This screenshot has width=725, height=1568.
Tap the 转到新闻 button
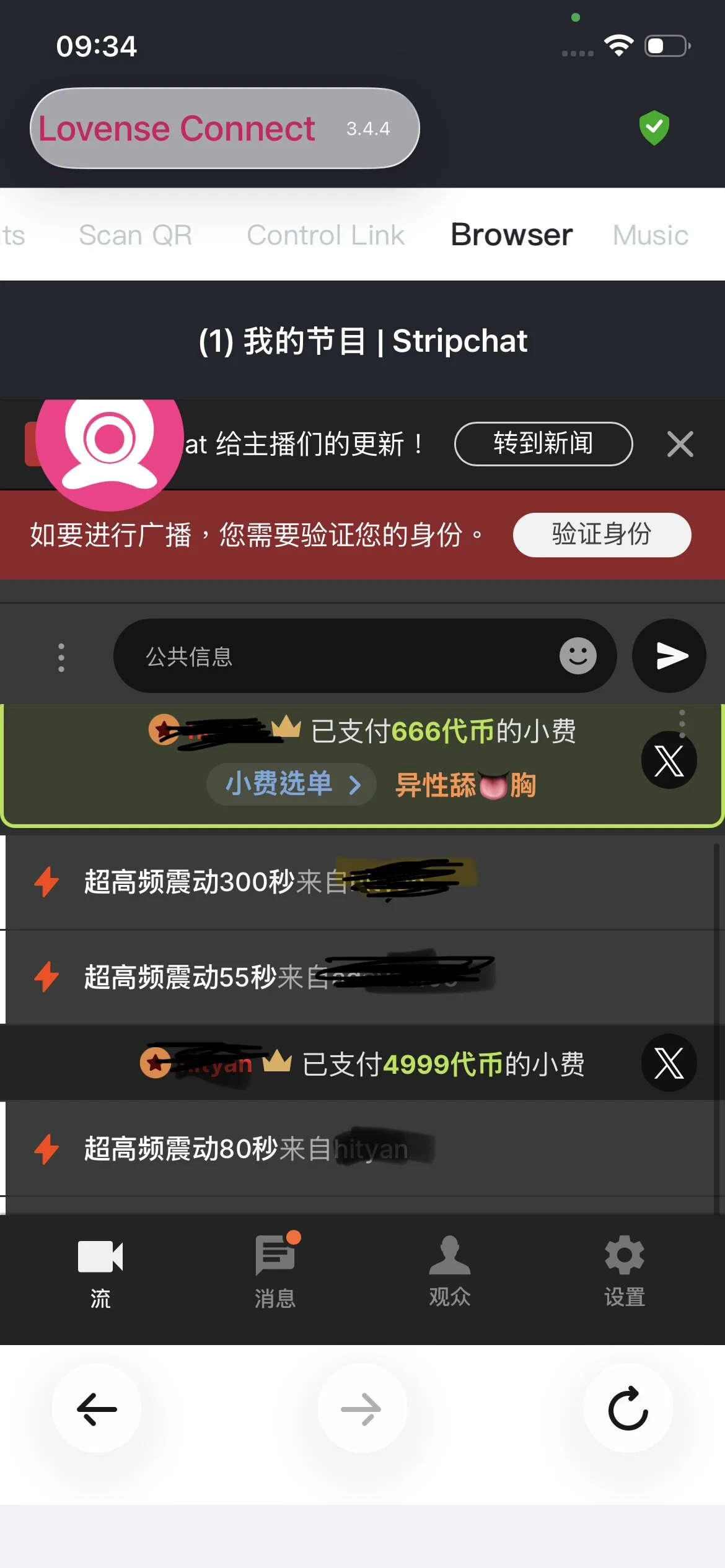(x=543, y=443)
